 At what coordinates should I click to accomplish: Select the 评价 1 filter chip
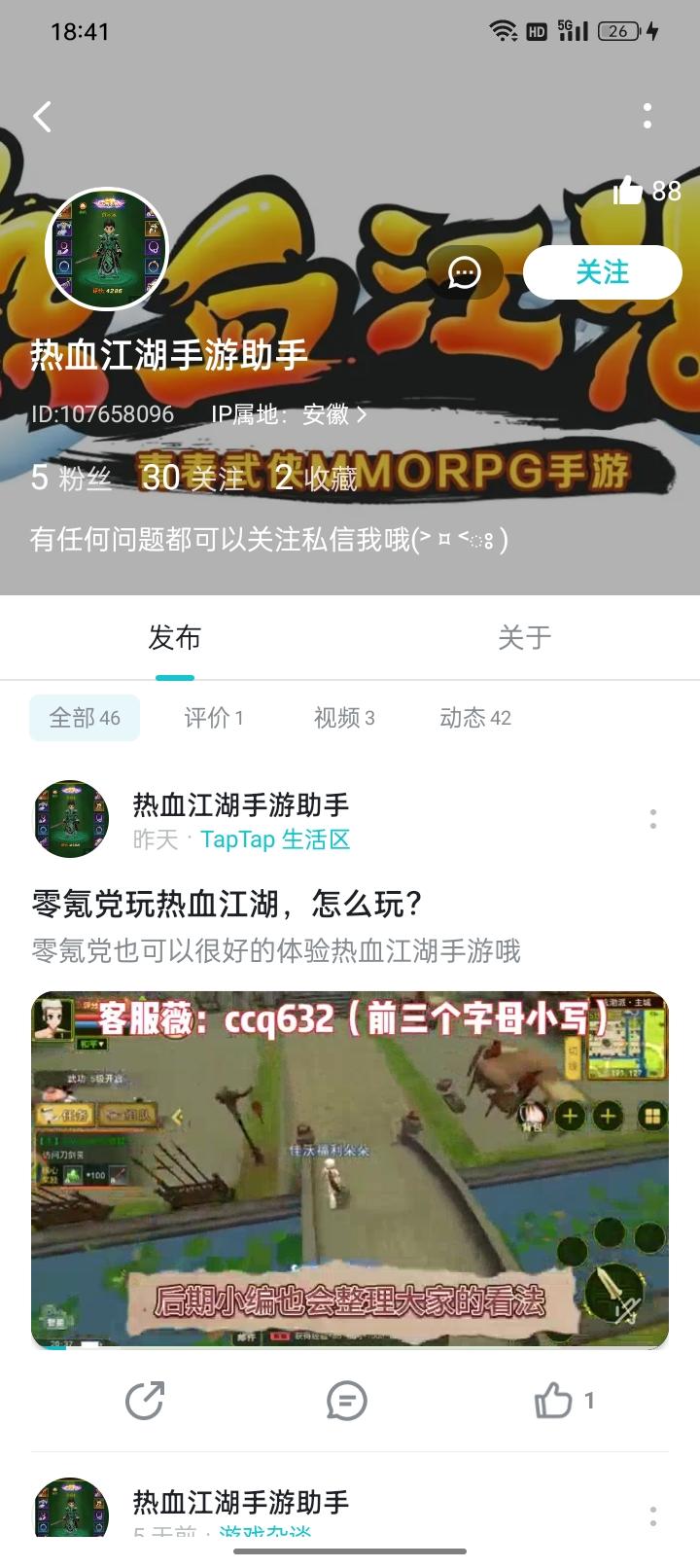pyautogui.click(x=213, y=718)
